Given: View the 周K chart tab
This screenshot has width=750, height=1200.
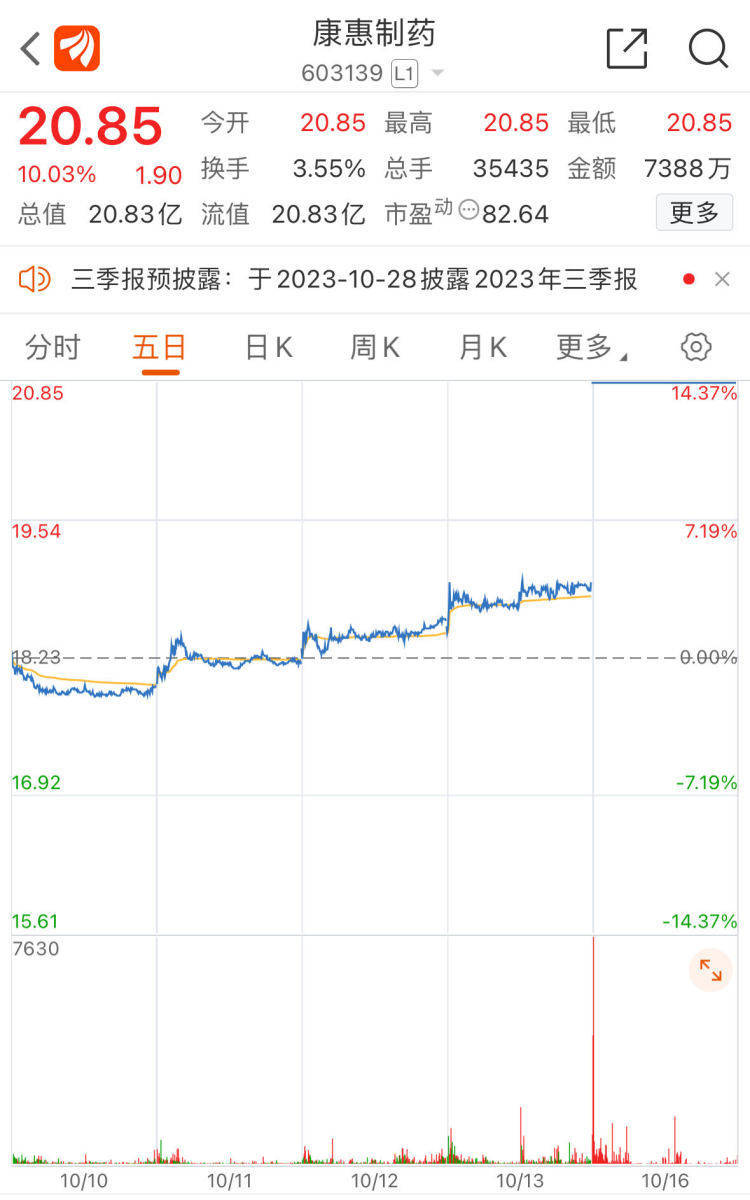Looking at the screenshot, I should click(x=375, y=347).
